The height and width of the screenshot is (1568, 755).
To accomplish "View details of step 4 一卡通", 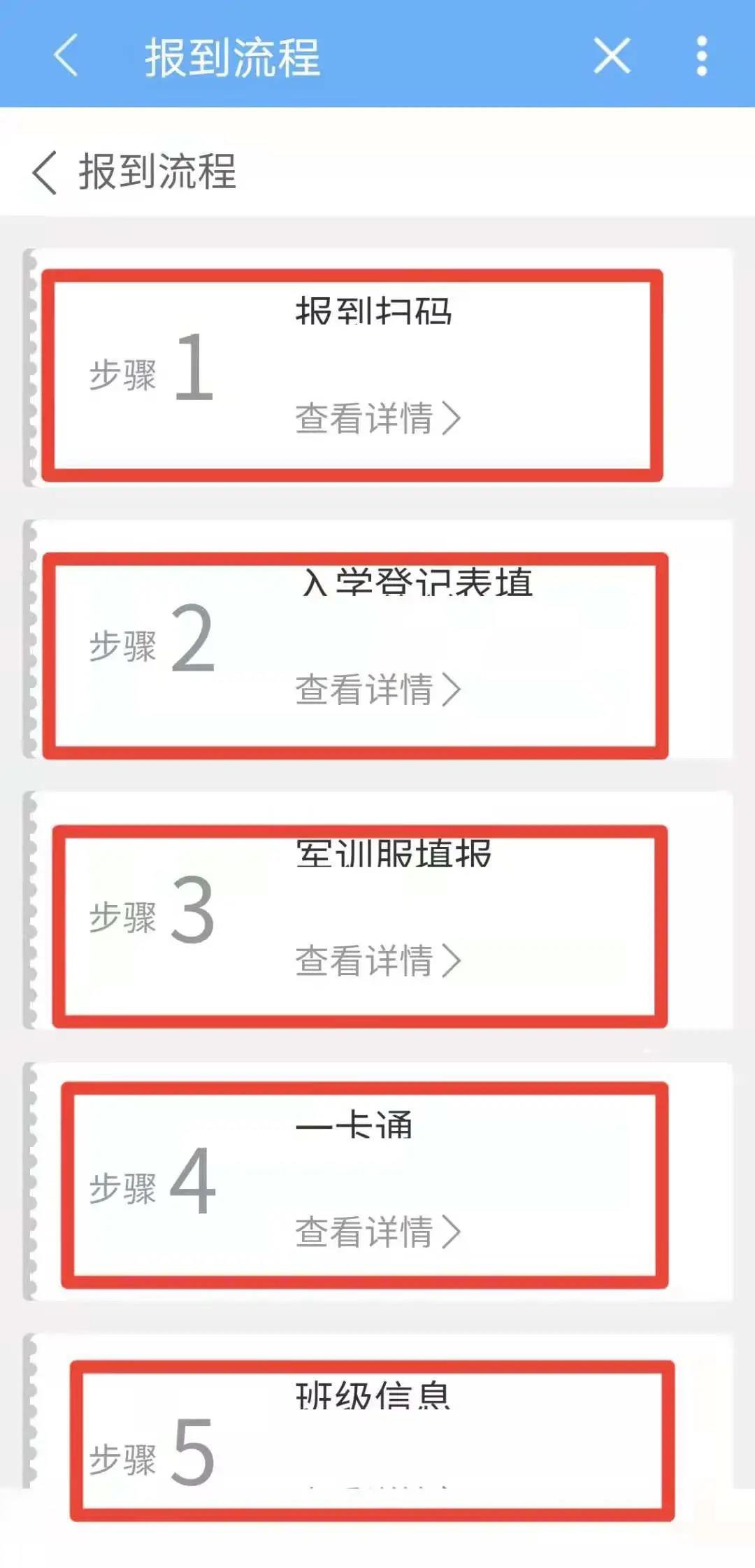I will 377,1232.
